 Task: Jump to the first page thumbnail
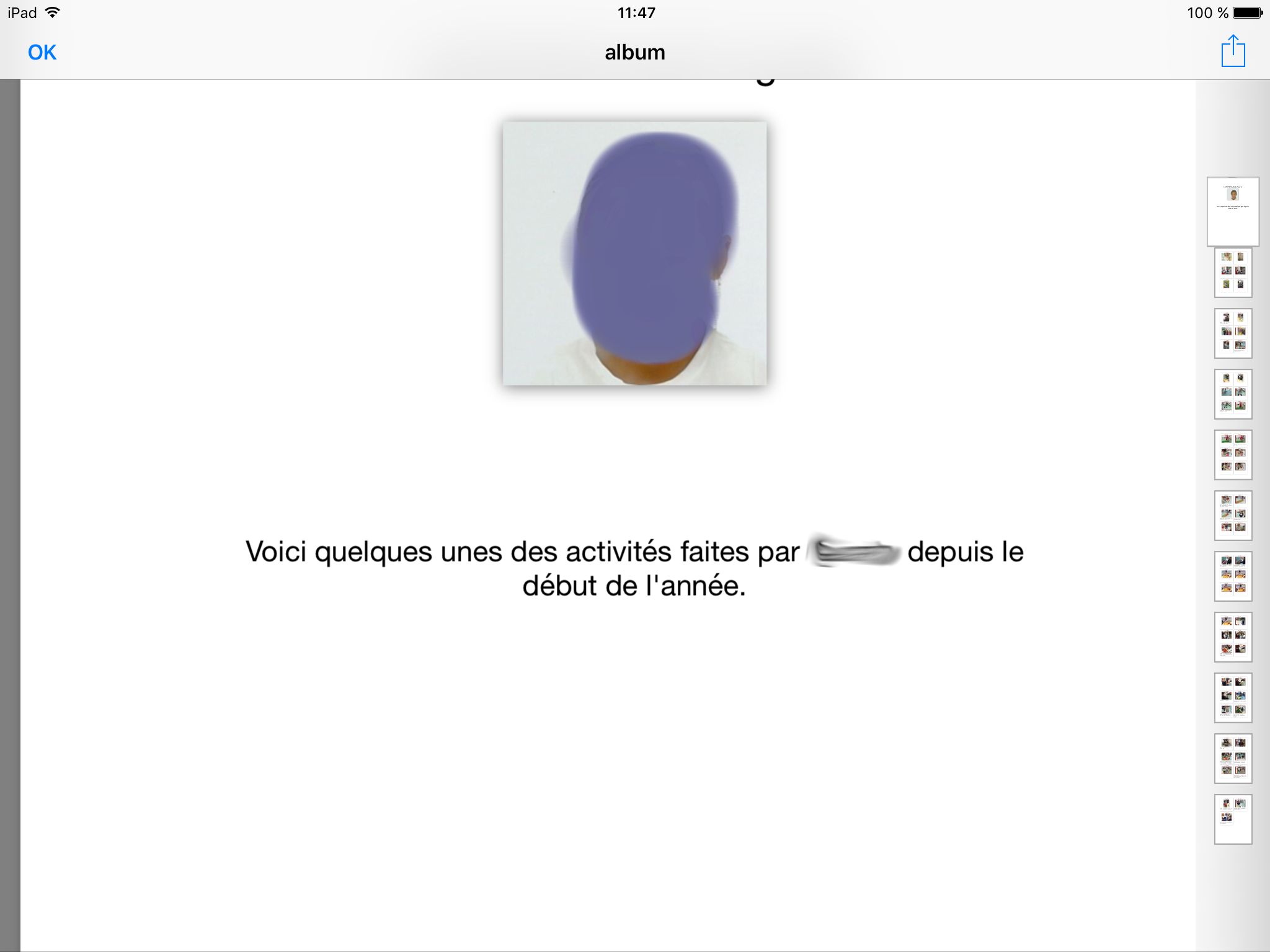1233,211
